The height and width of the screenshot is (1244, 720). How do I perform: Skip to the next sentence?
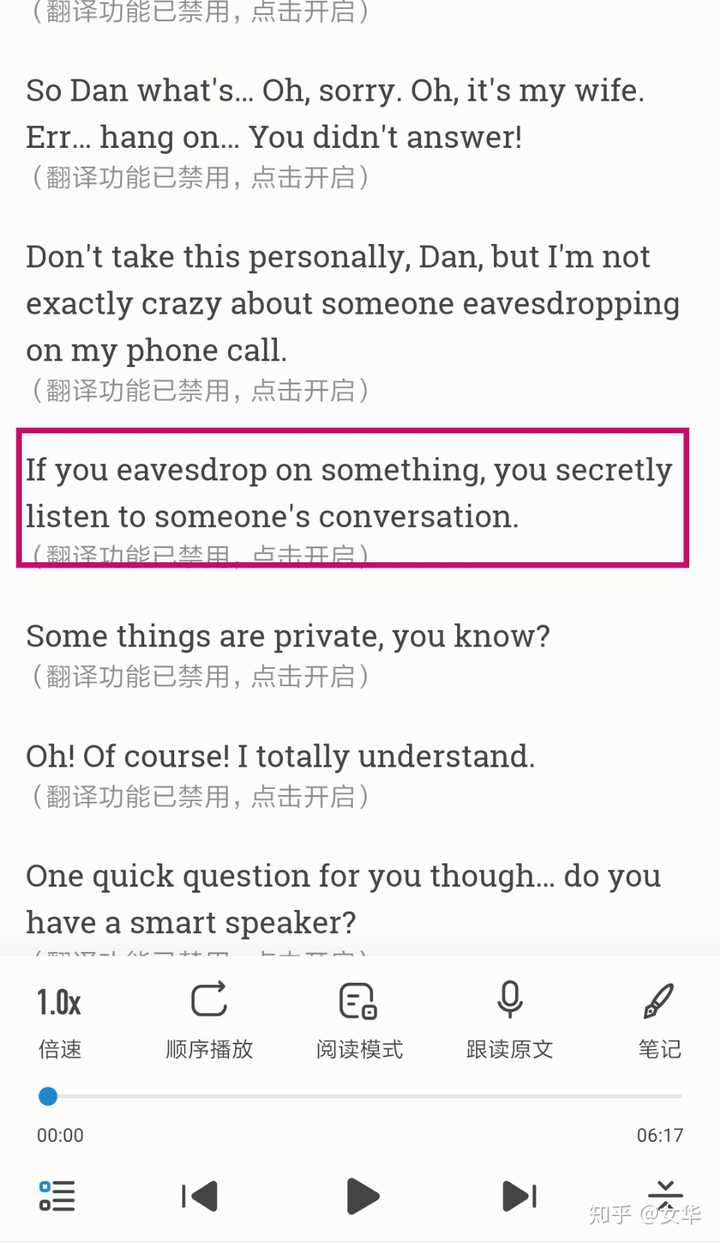coord(519,1195)
